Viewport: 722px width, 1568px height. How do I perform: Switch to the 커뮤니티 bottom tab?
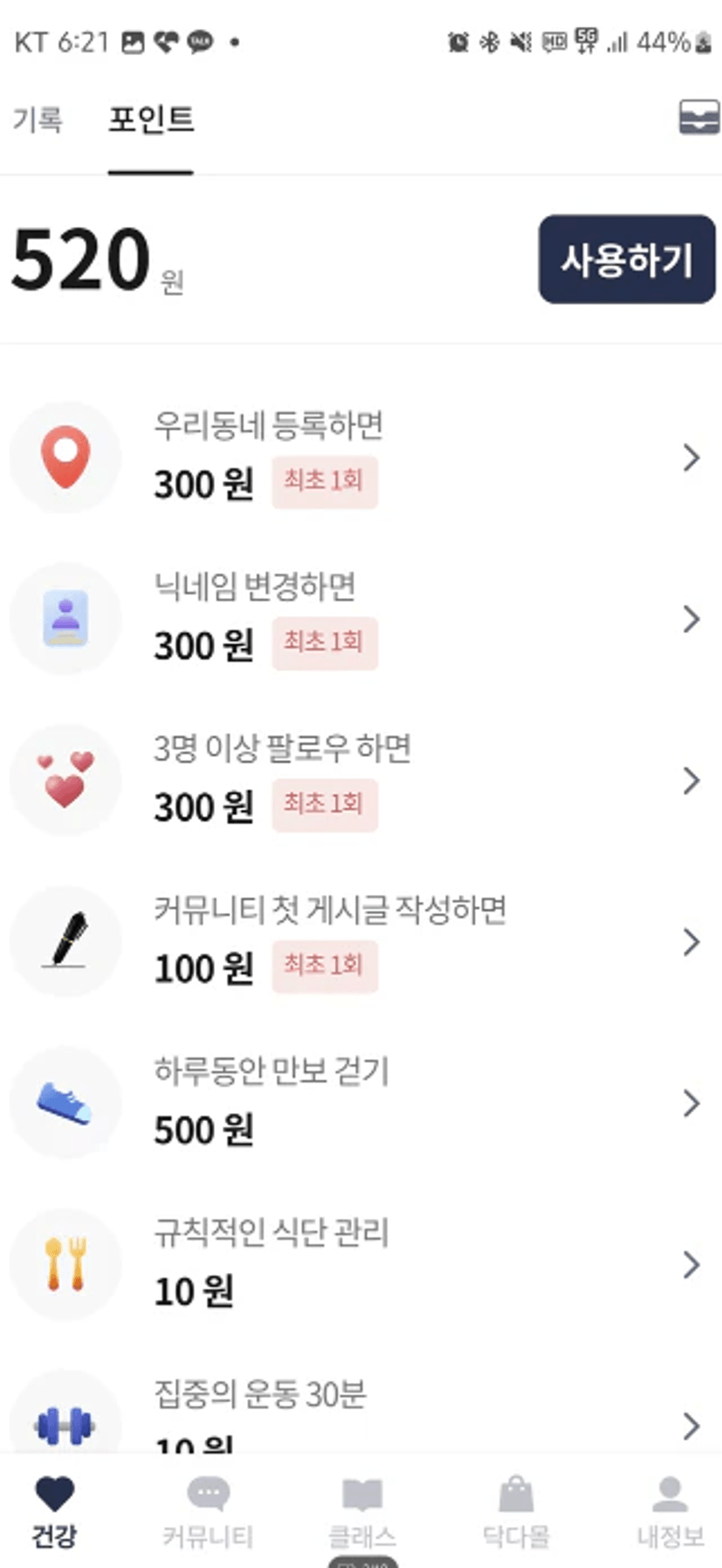(x=208, y=1512)
